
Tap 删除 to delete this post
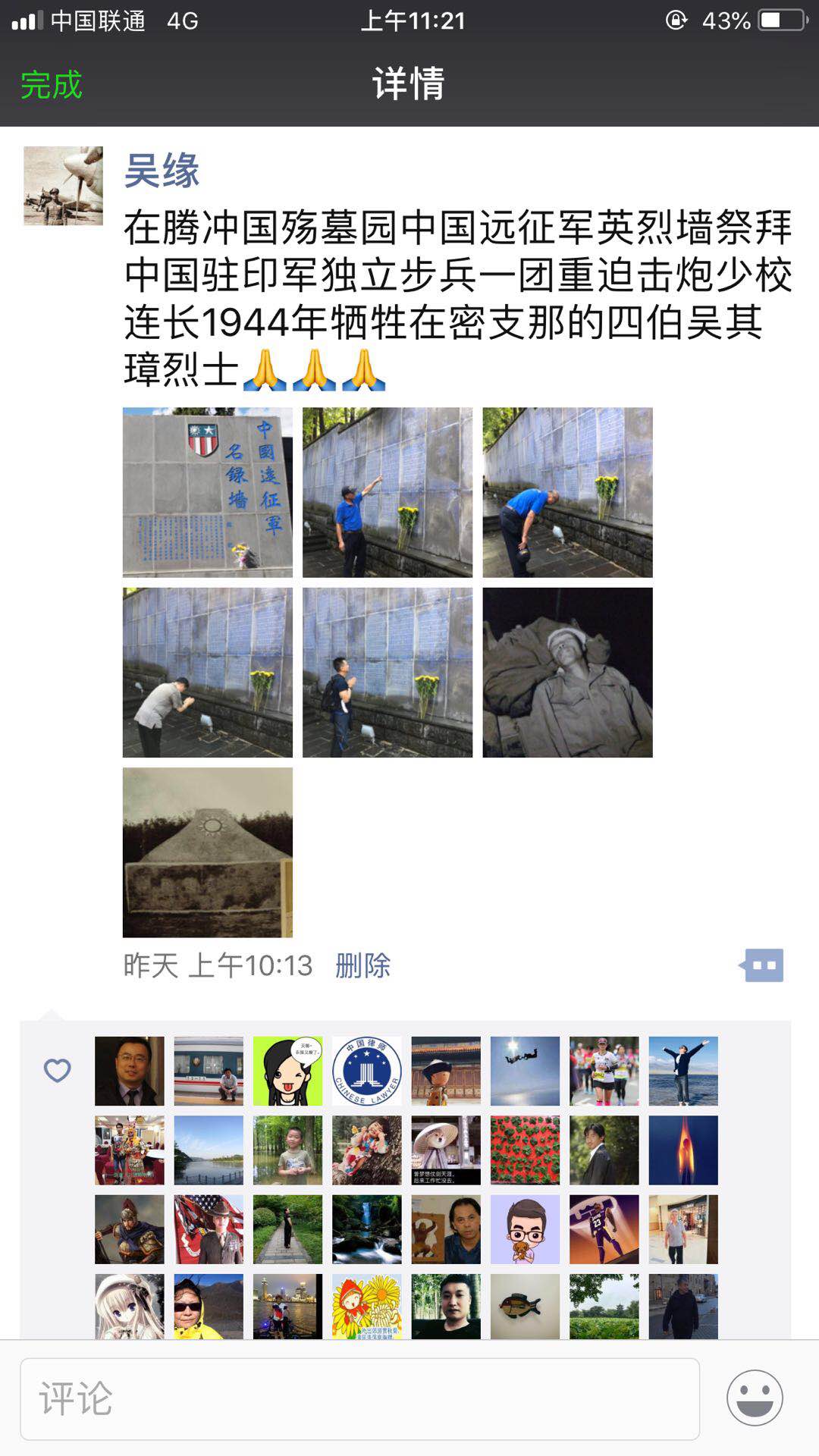click(x=362, y=965)
